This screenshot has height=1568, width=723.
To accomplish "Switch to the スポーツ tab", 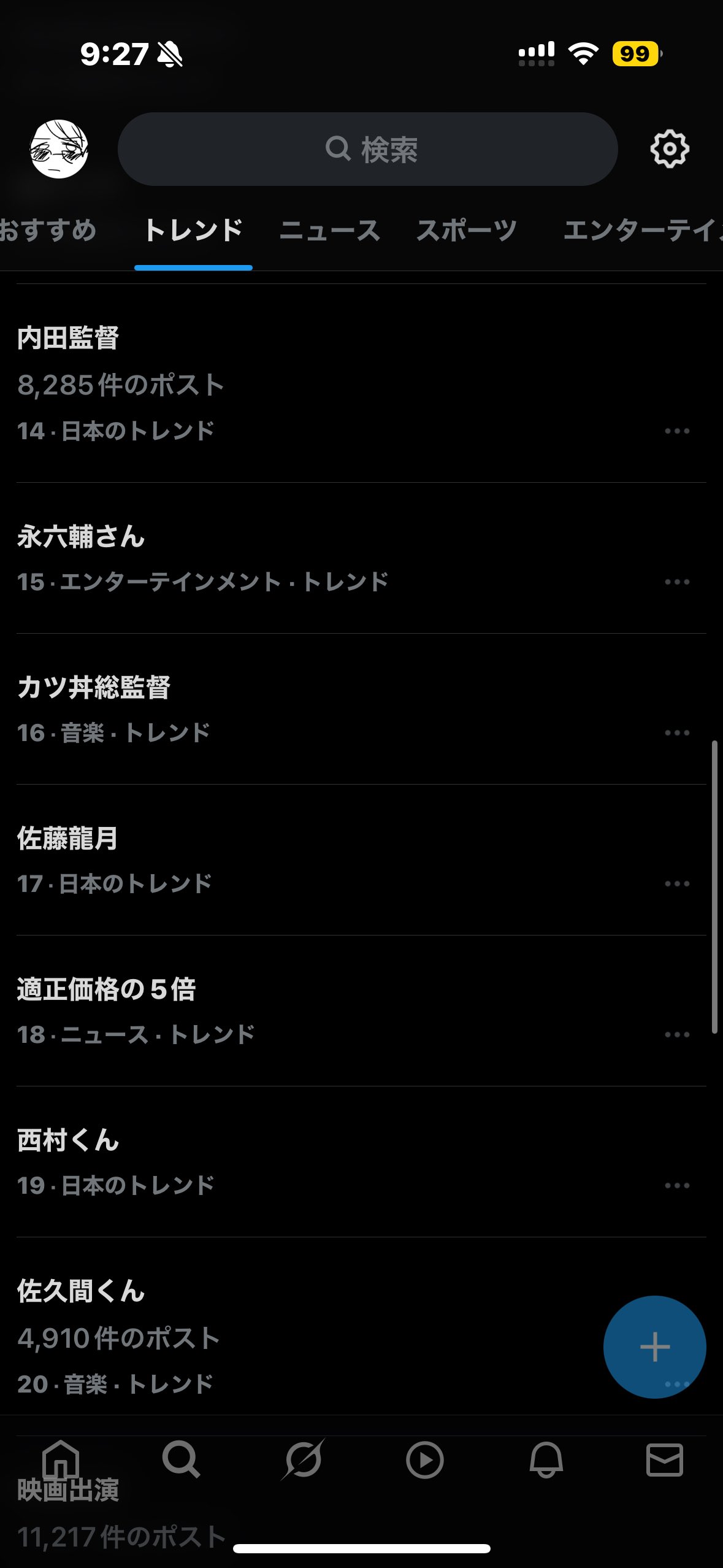I will (x=467, y=230).
